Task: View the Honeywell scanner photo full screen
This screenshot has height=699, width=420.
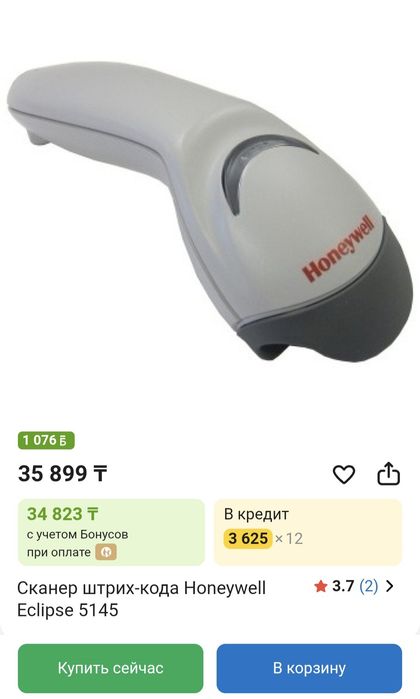Action: (x=210, y=212)
